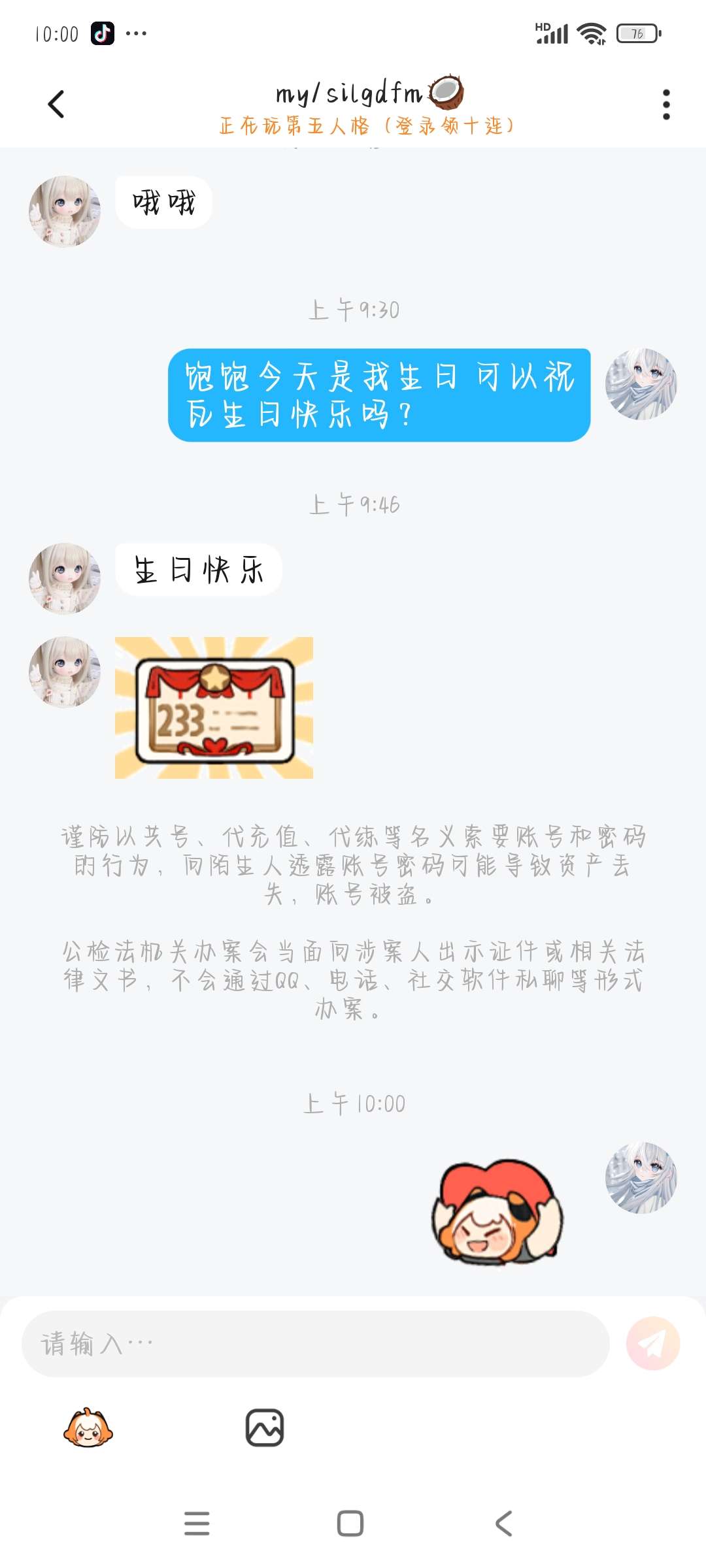Tap the system home button
The width and height of the screenshot is (706, 1568).
(x=350, y=1524)
